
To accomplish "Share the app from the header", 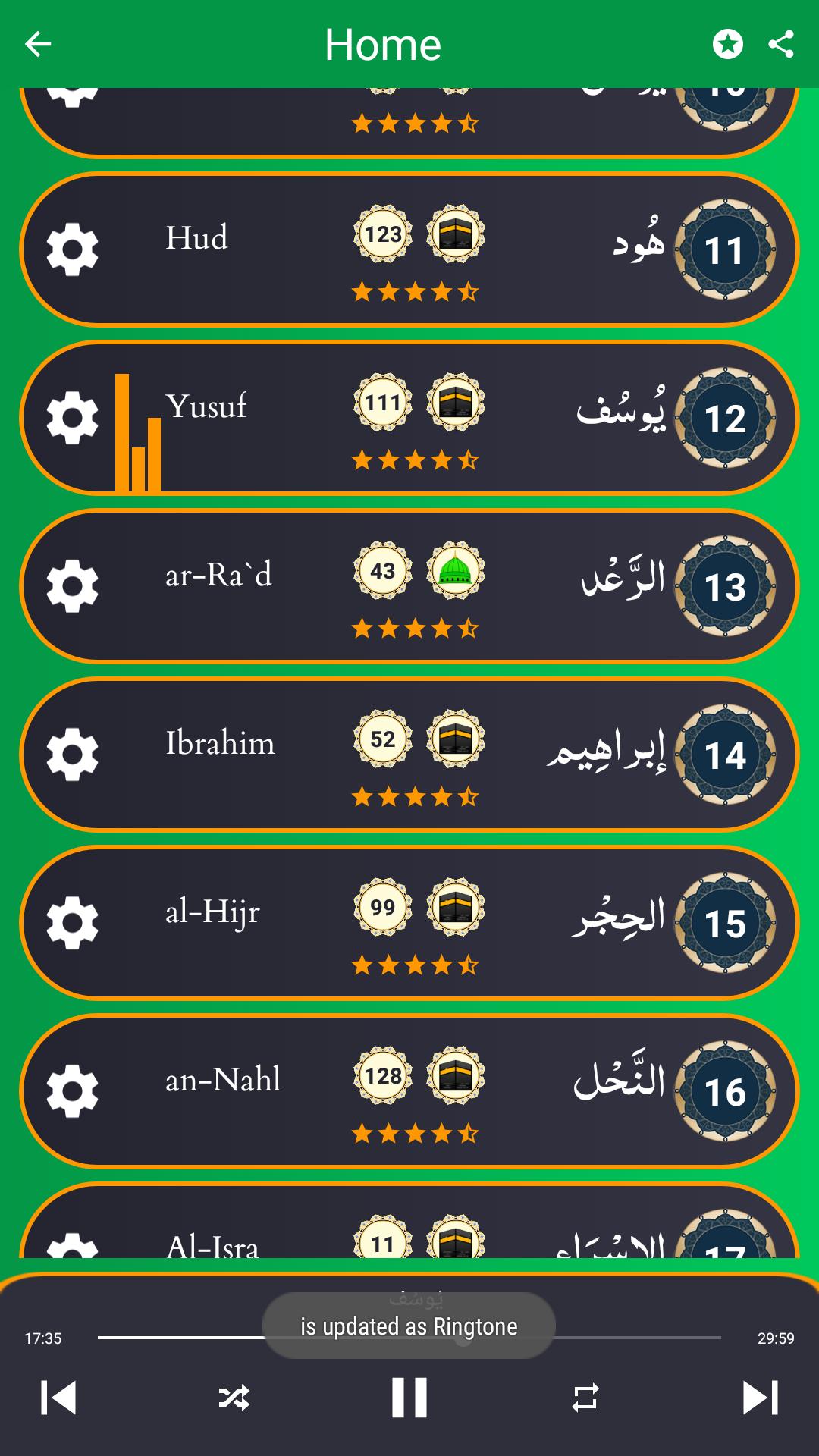I will [781, 44].
